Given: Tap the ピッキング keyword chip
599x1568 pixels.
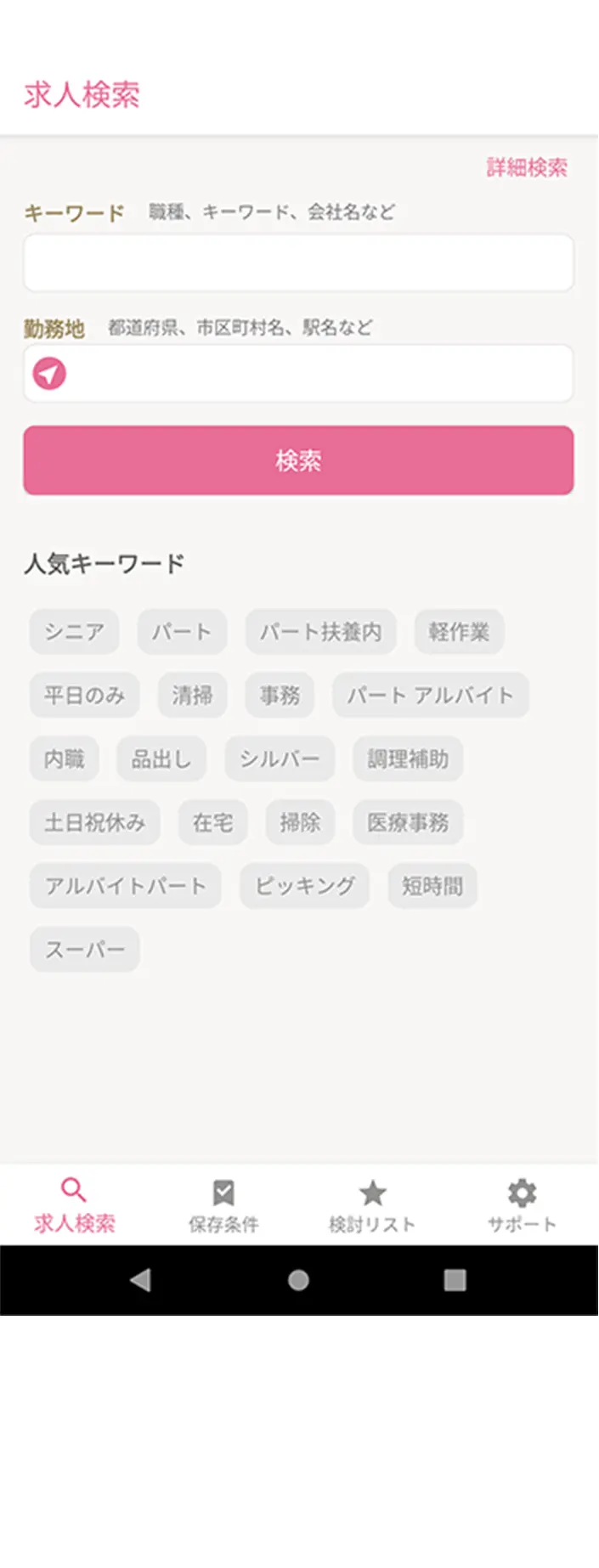Looking at the screenshot, I should [x=304, y=886].
